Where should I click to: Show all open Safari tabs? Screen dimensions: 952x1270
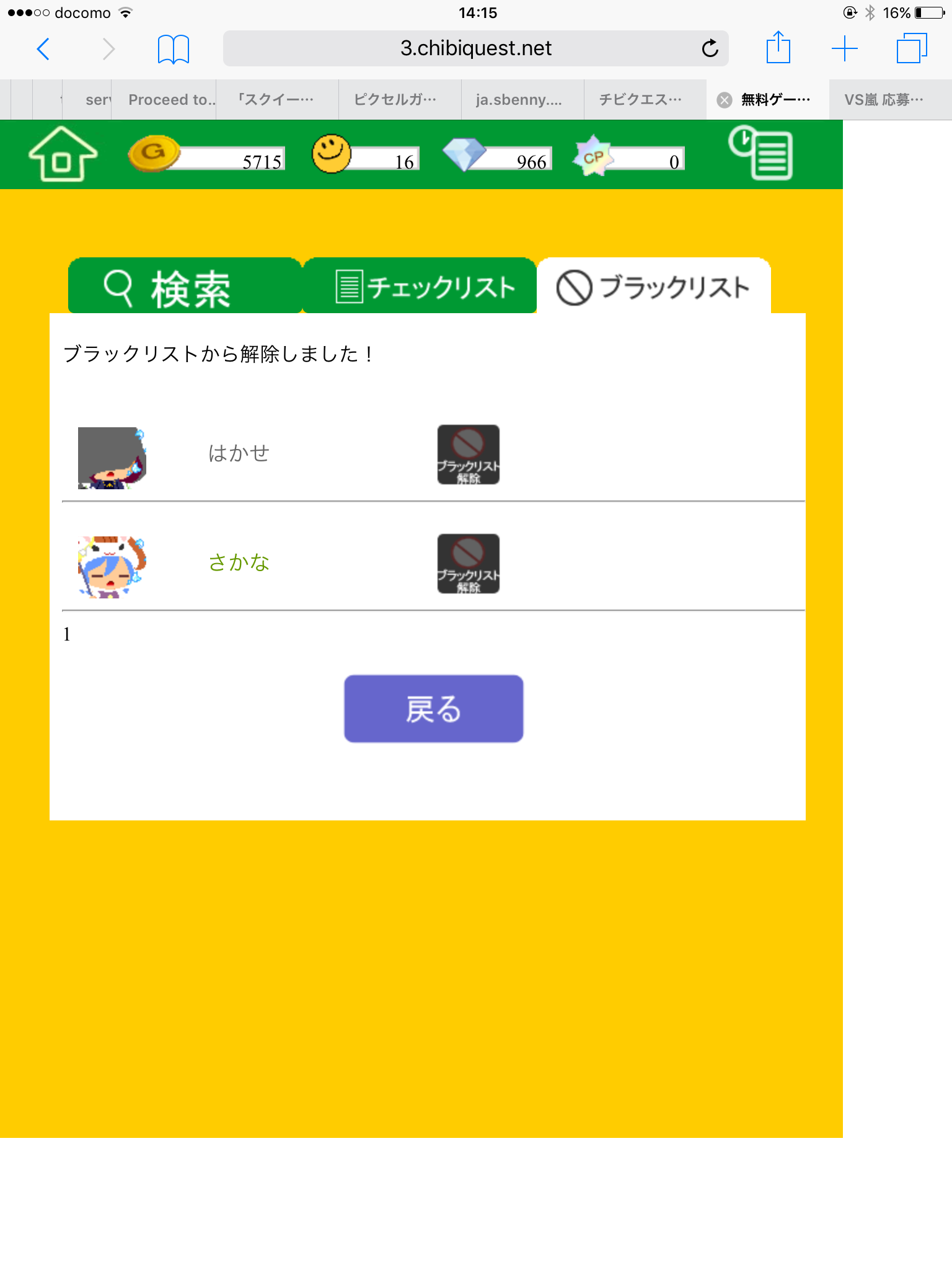pos(911,48)
